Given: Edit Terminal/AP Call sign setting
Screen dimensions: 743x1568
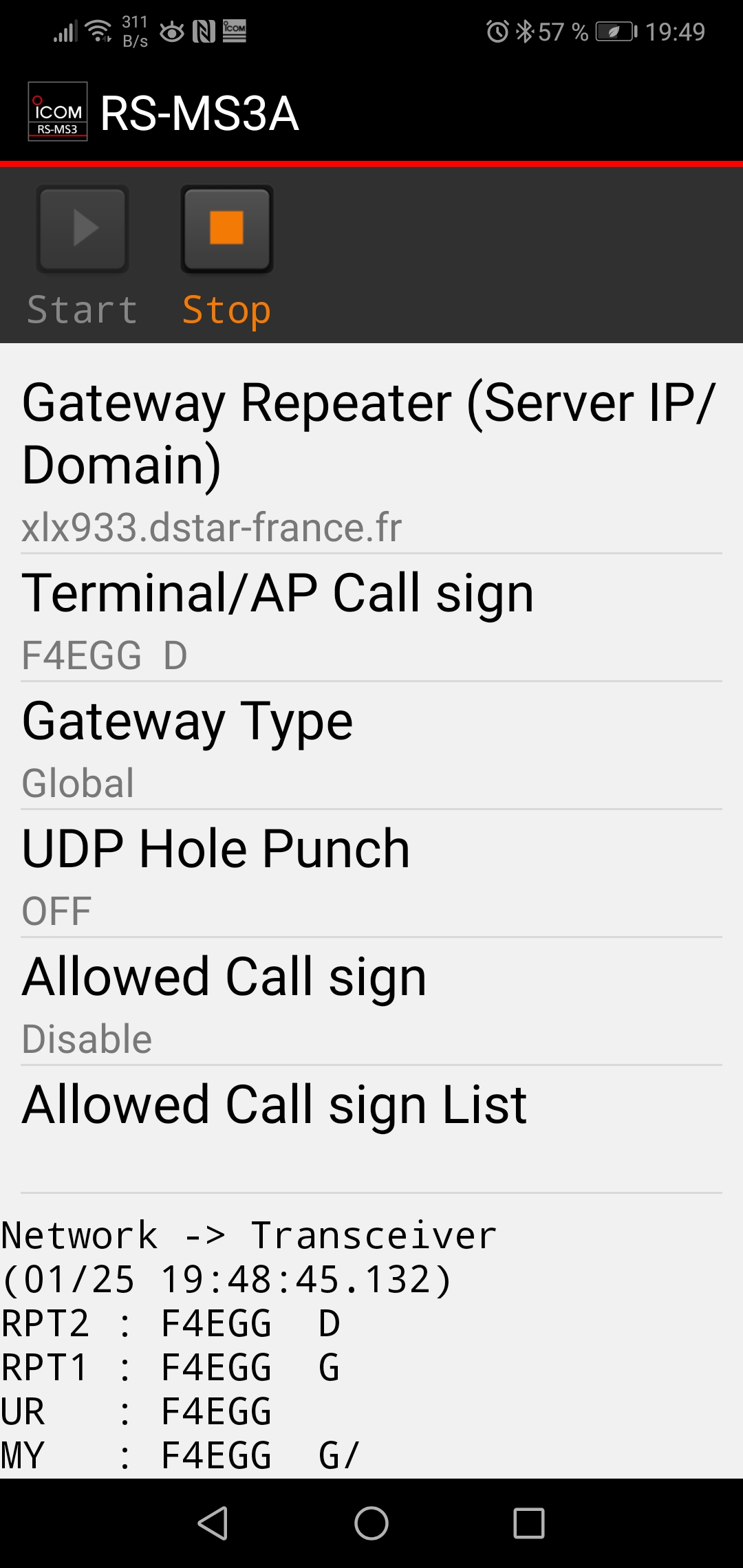Looking at the screenshot, I should tap(371, 618).
